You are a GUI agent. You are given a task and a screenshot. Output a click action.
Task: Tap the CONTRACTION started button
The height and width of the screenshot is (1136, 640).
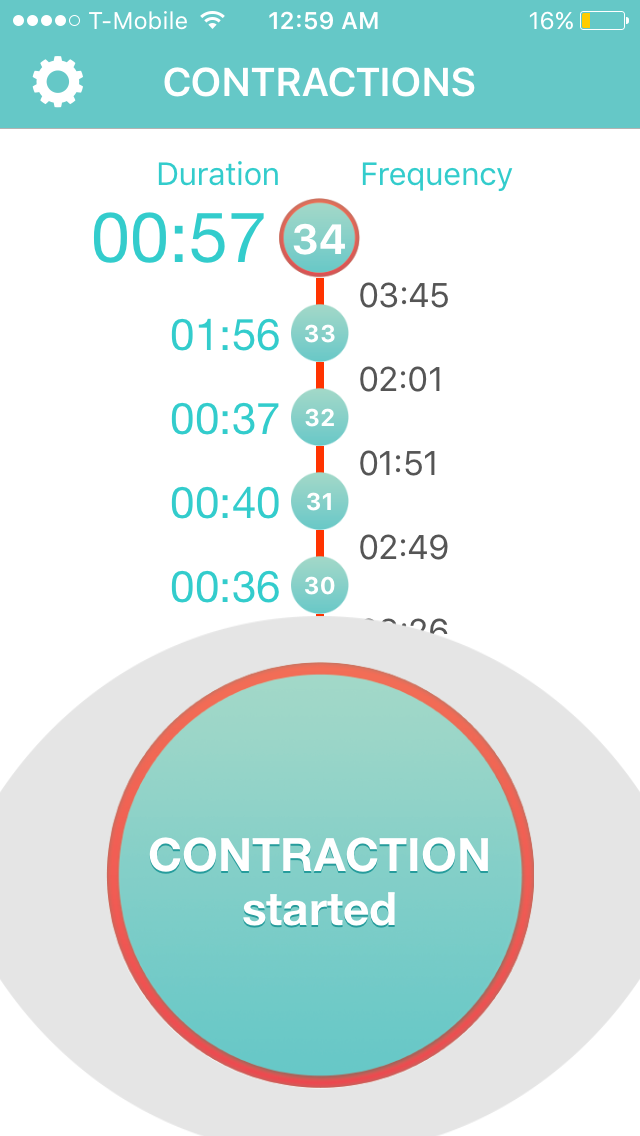(320, 876)
